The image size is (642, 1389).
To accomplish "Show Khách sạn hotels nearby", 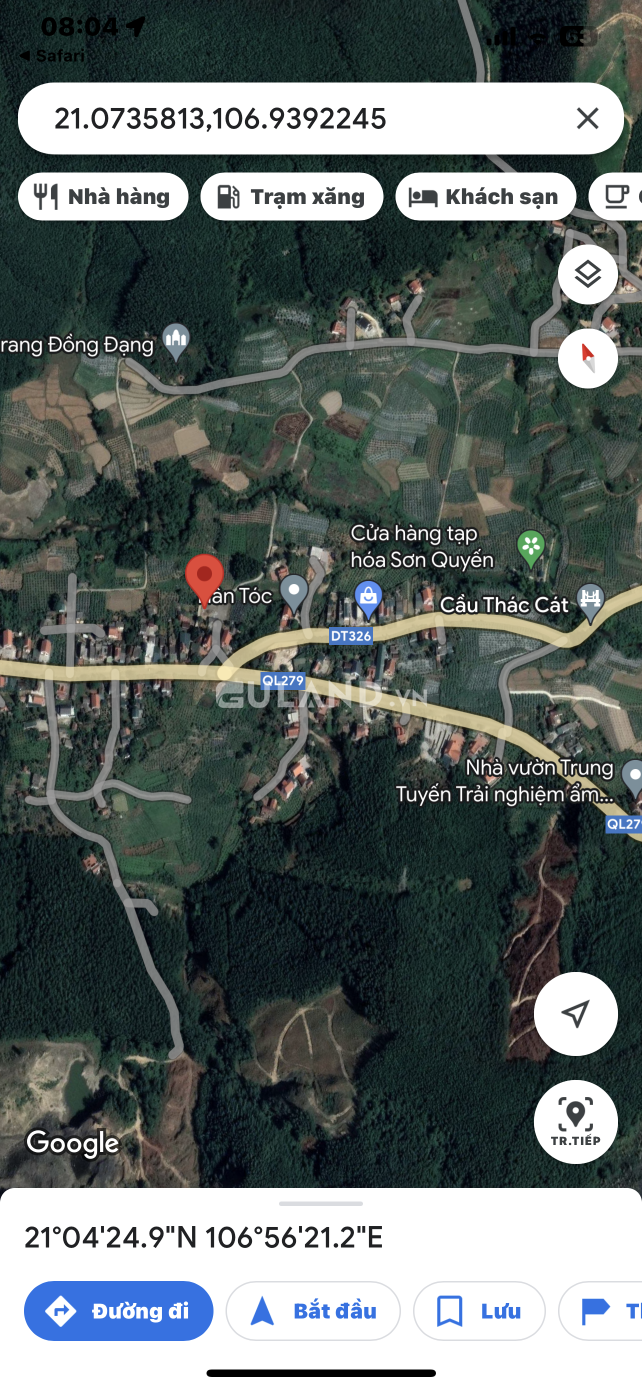I will [x=485, y=197].
